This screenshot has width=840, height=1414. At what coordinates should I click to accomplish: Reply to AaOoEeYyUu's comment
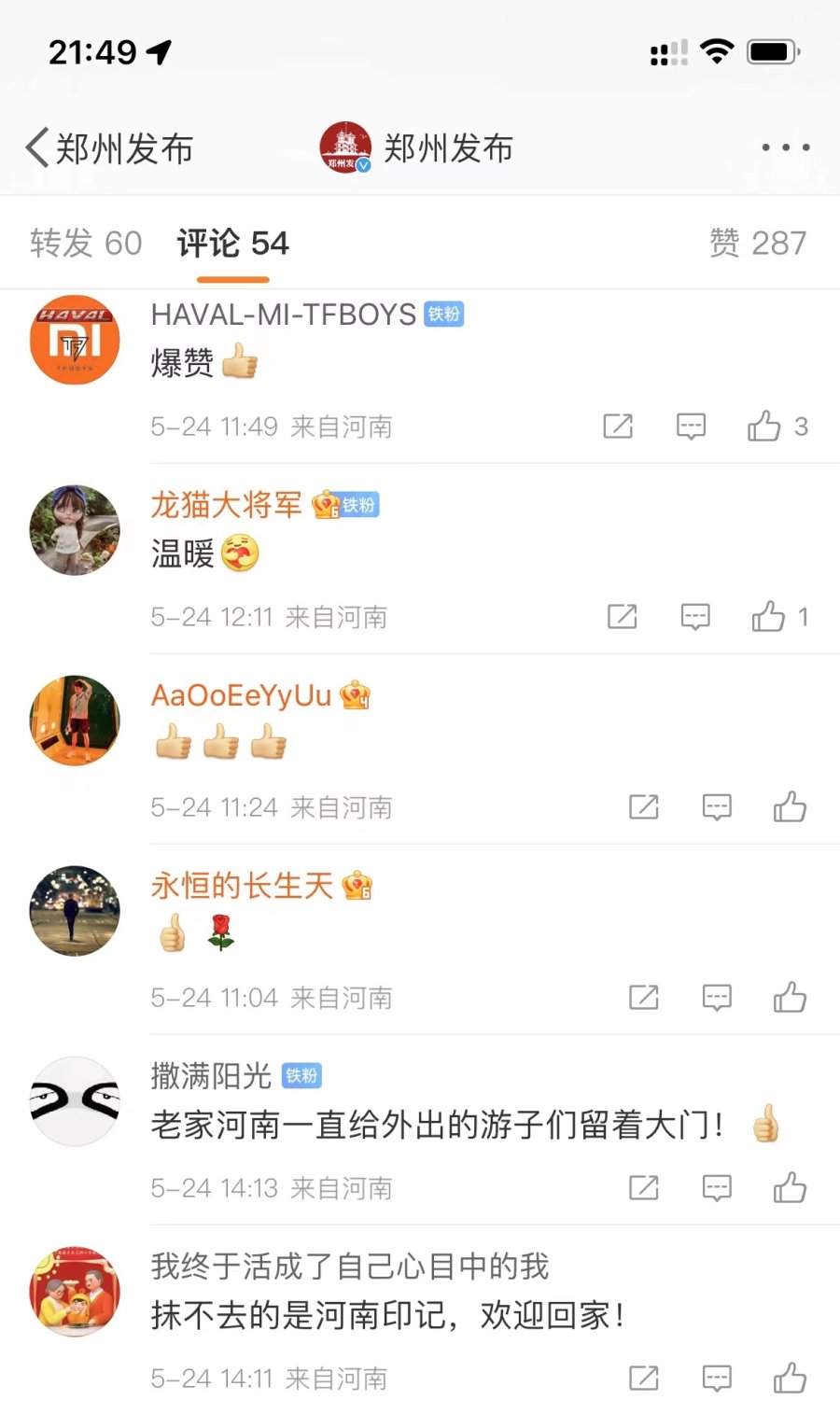[x=716, y=807]
